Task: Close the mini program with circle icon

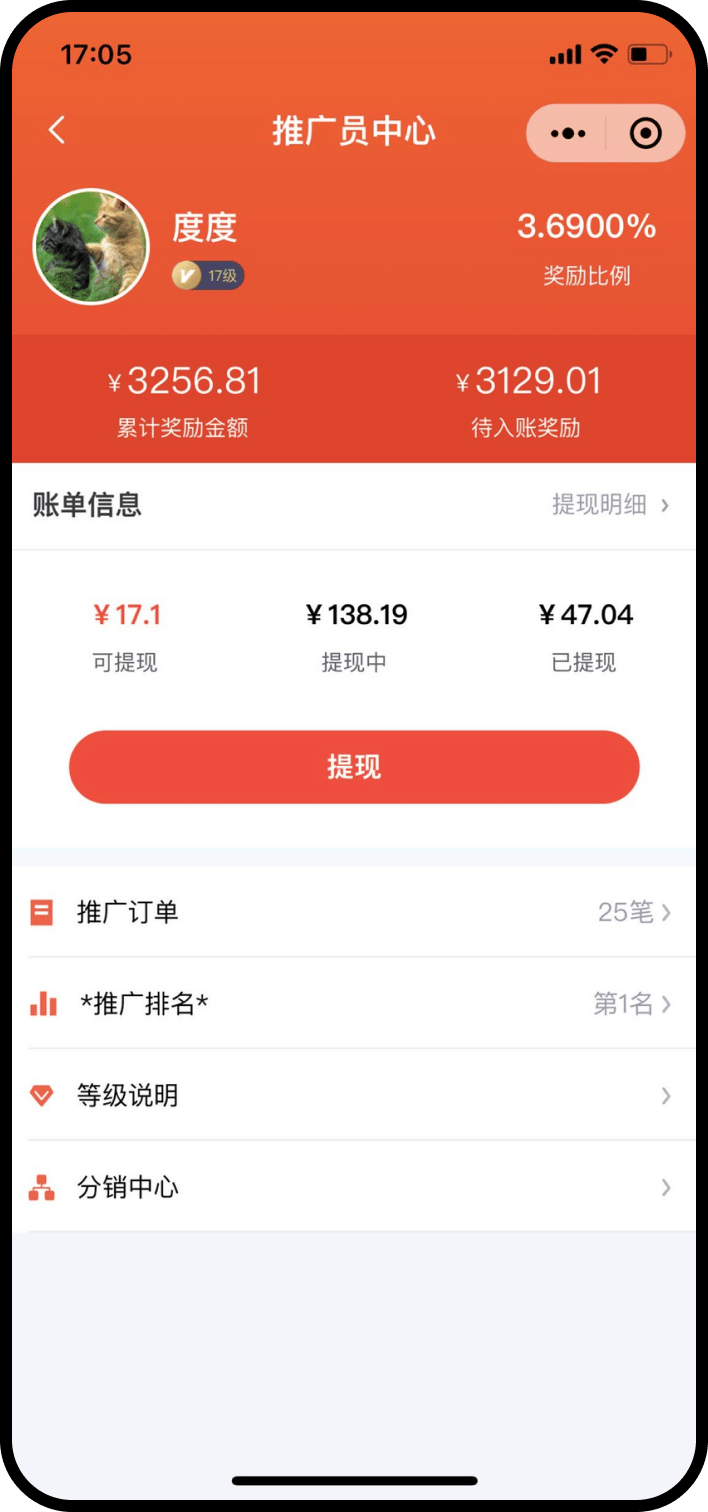Action: point(646,133)
